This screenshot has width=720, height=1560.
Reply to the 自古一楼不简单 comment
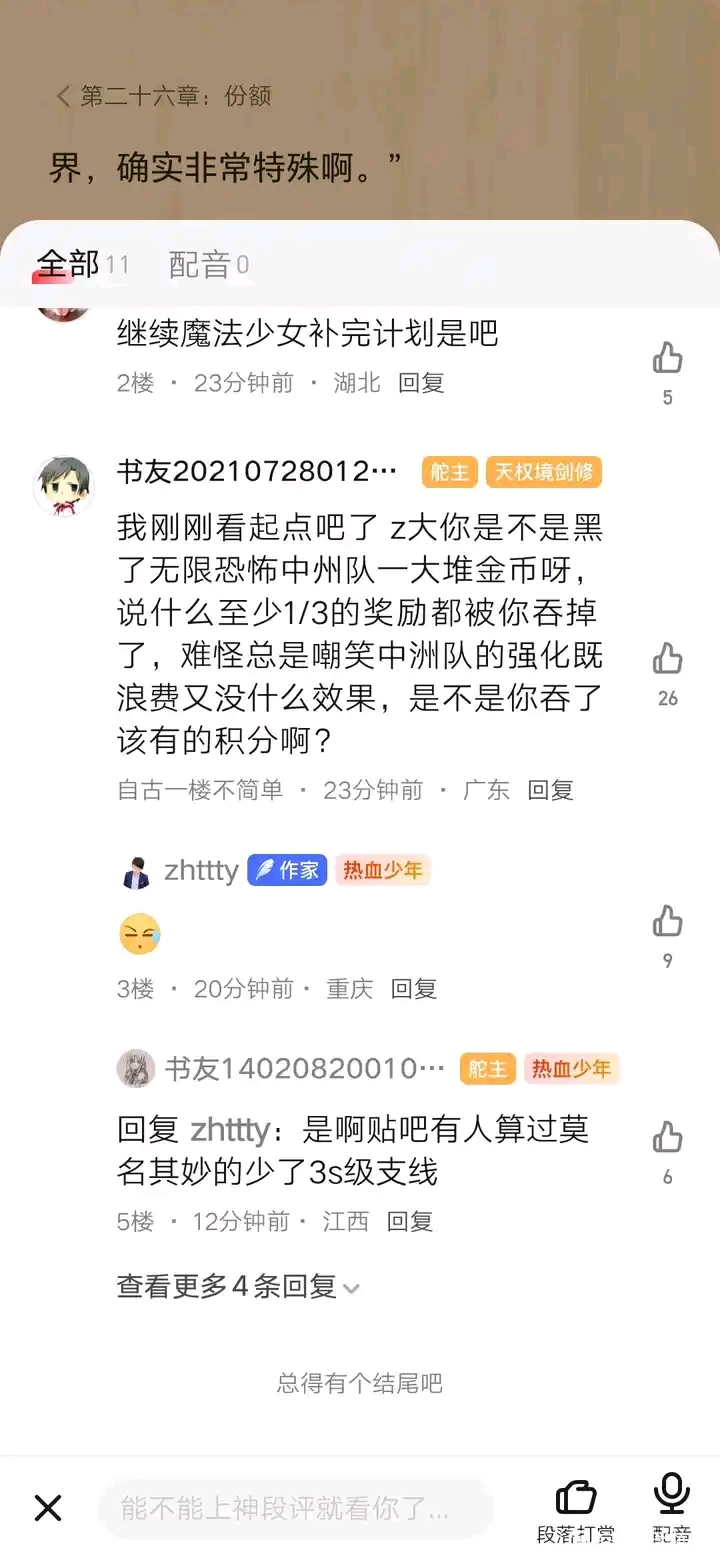click(x=550, y=790)
